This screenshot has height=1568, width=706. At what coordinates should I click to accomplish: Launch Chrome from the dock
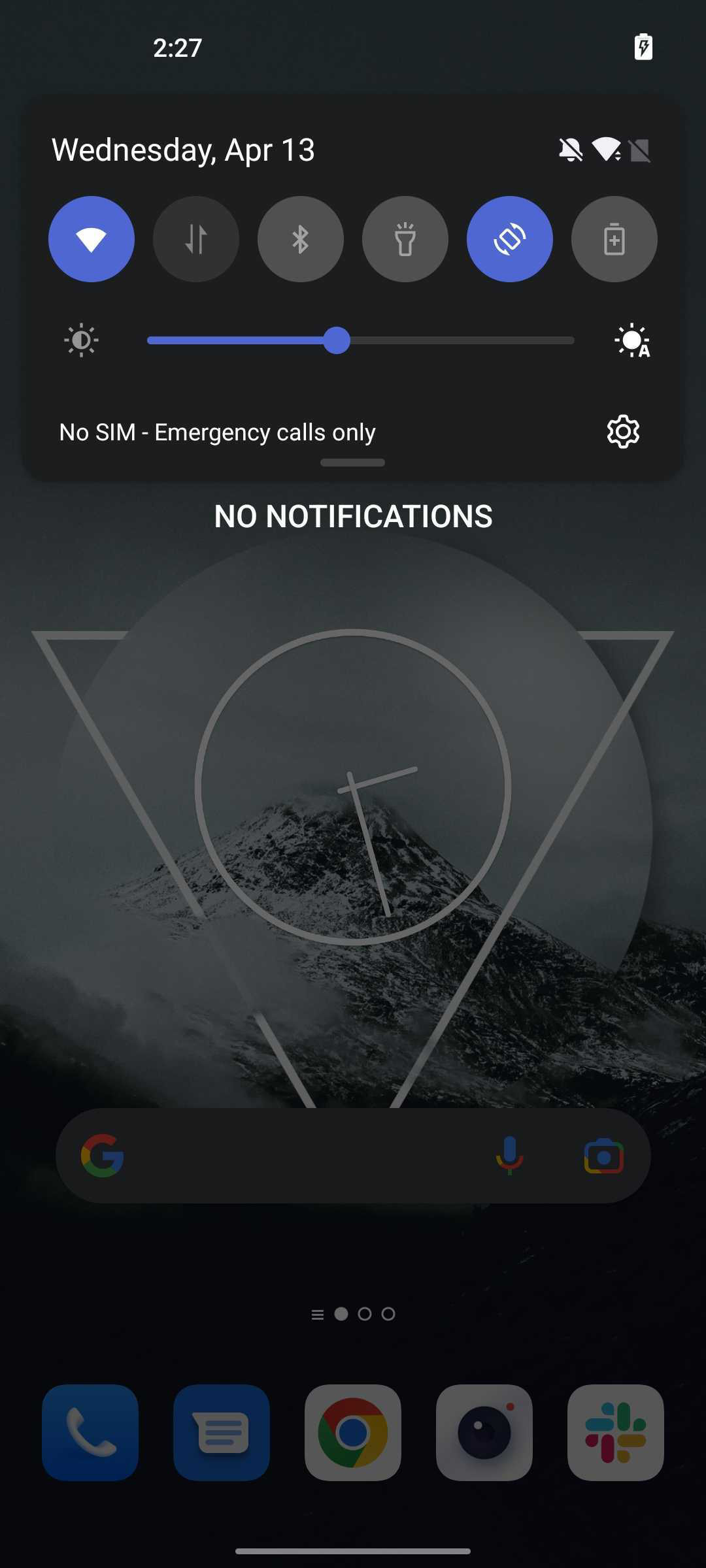(x=353, y=1432)
